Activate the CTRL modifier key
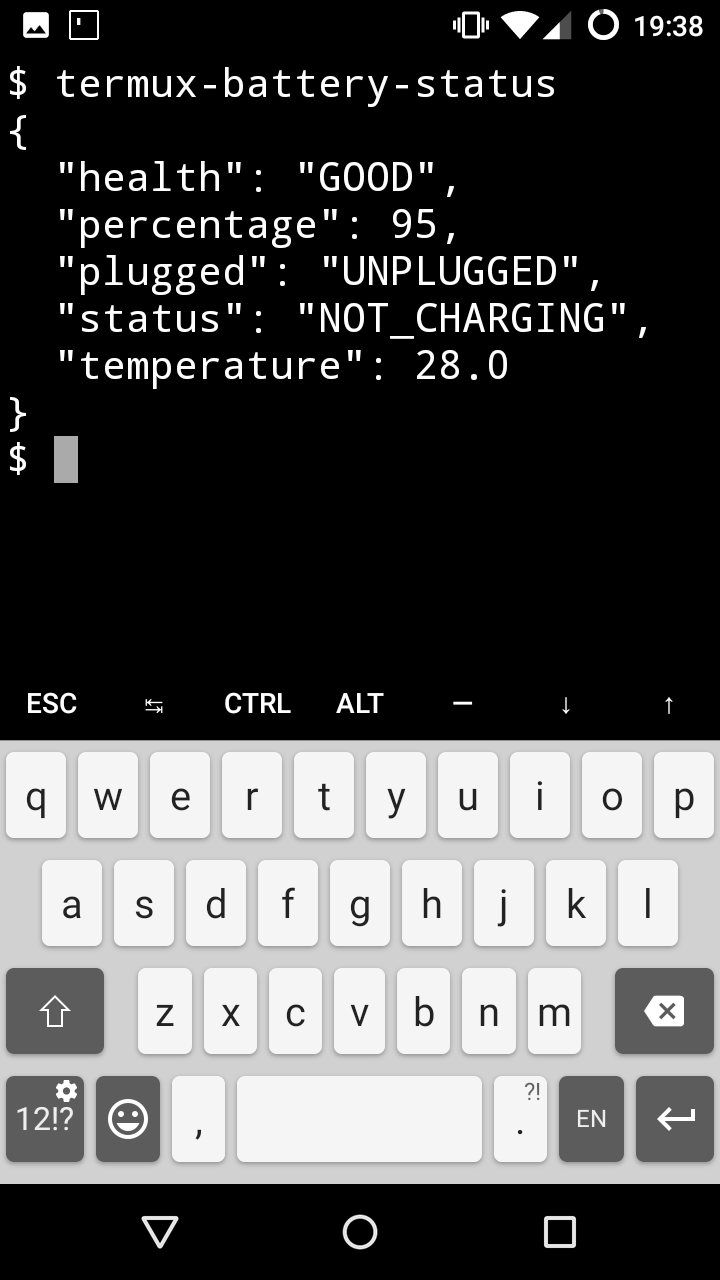The height and width of the screenshot is (1280, 720). tap(257, 704)
